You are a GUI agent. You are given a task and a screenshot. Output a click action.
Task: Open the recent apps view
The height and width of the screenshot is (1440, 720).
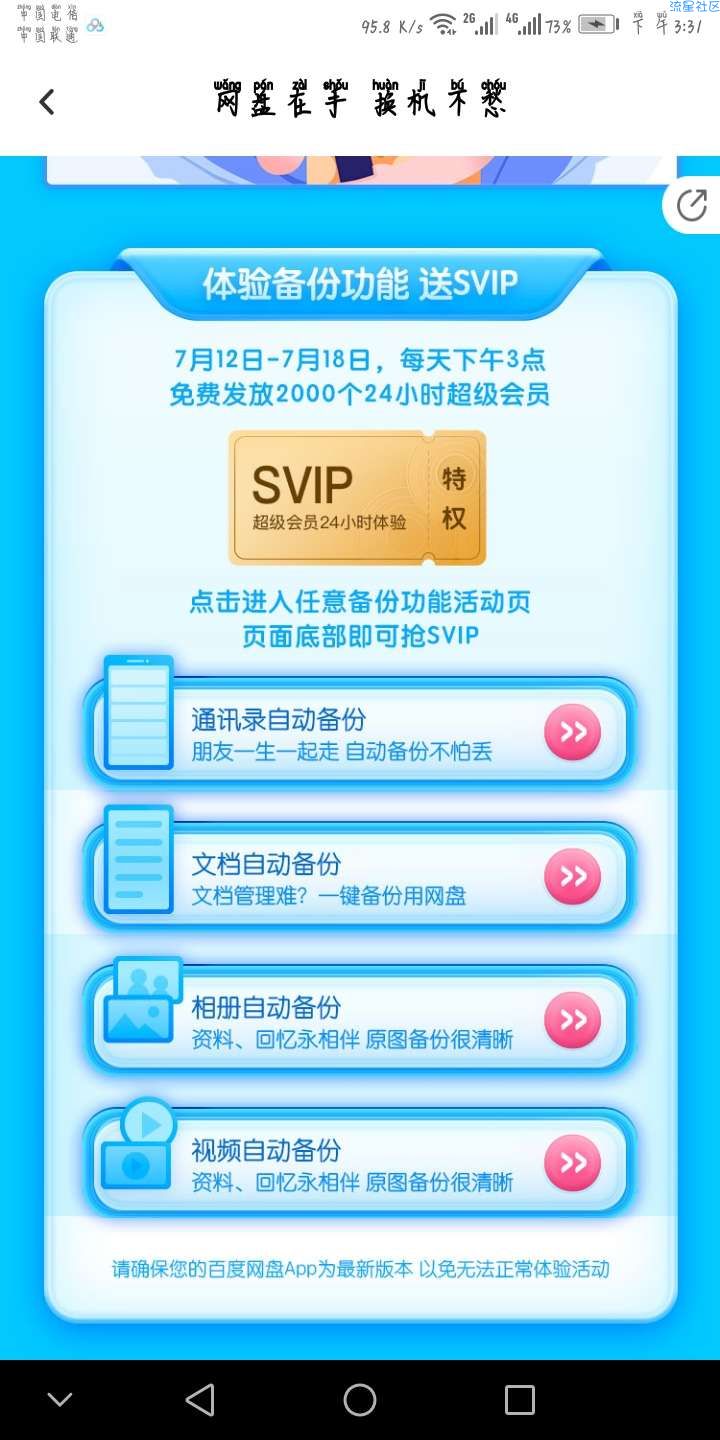coord(519,1400)
